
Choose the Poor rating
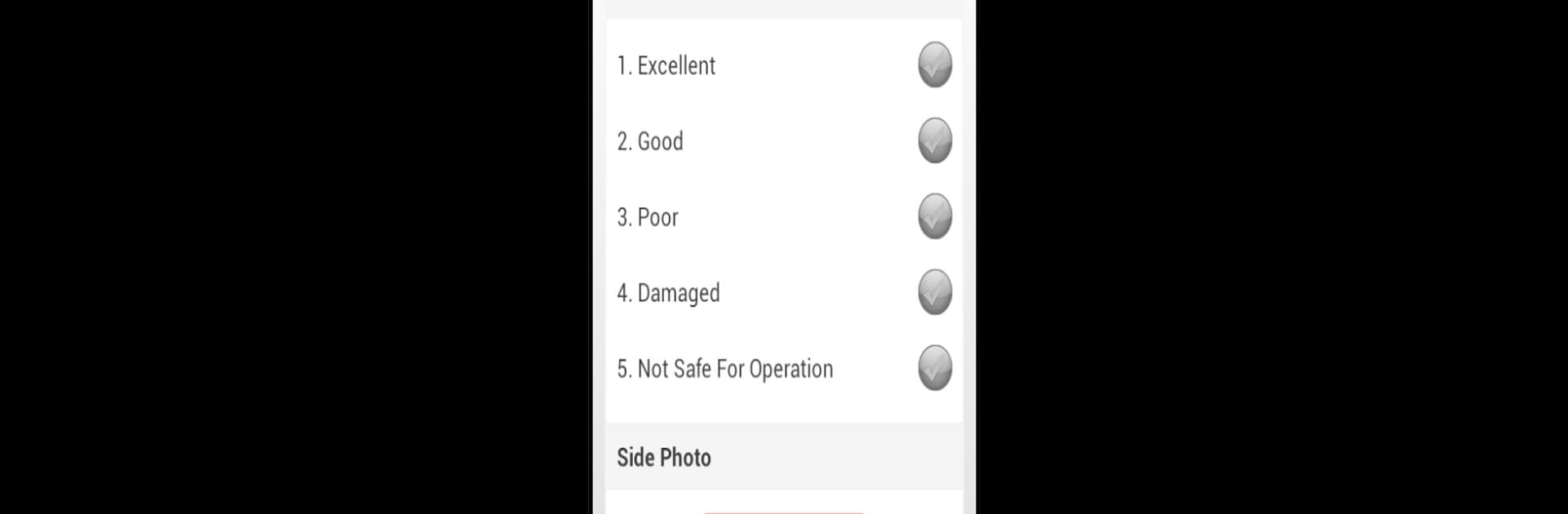click(x=934, y=217)
